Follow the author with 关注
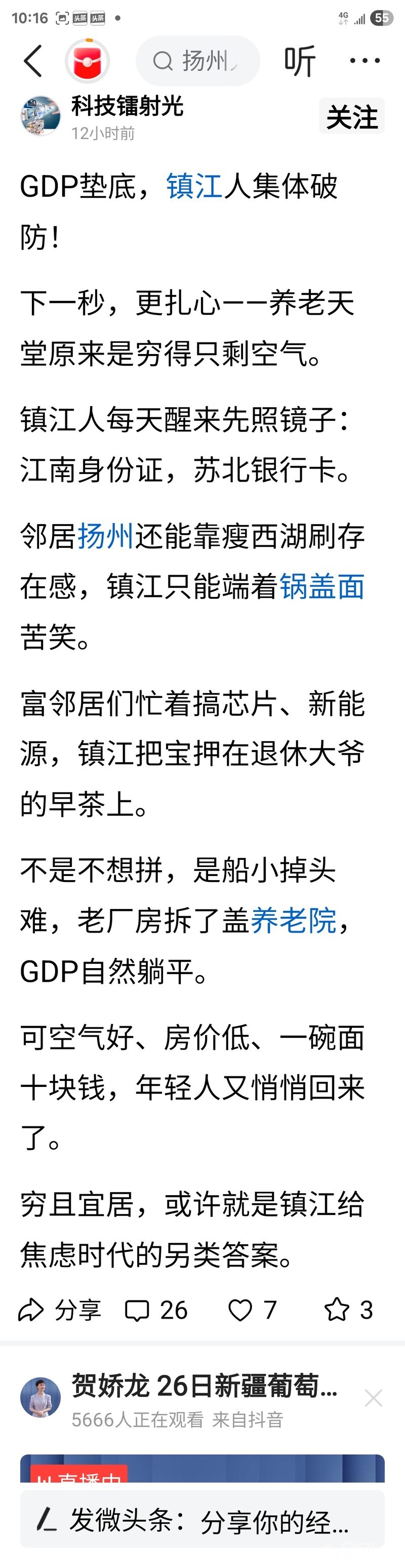 tap(351, 116)
